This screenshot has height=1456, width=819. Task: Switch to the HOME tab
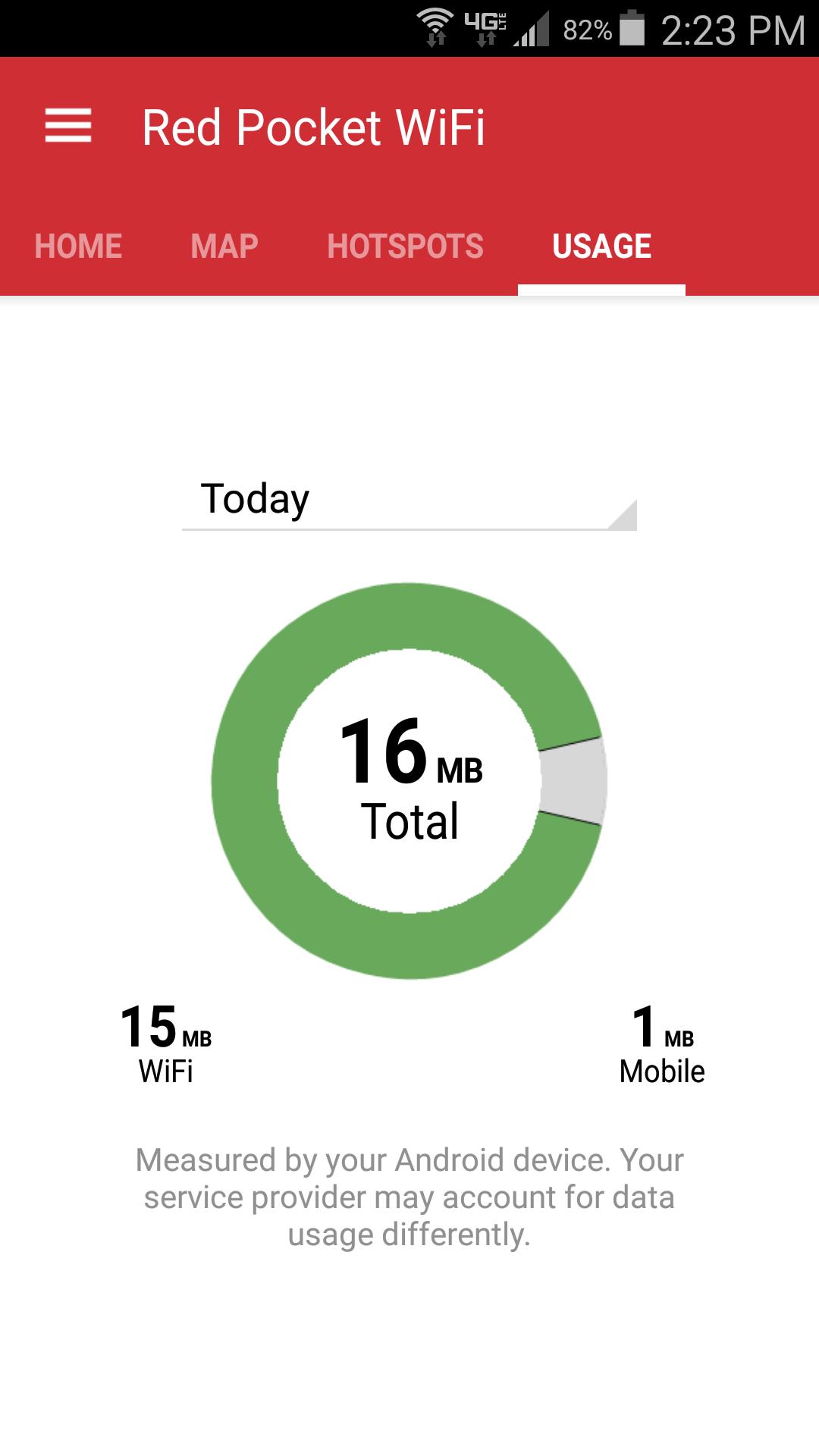point(79,246)
